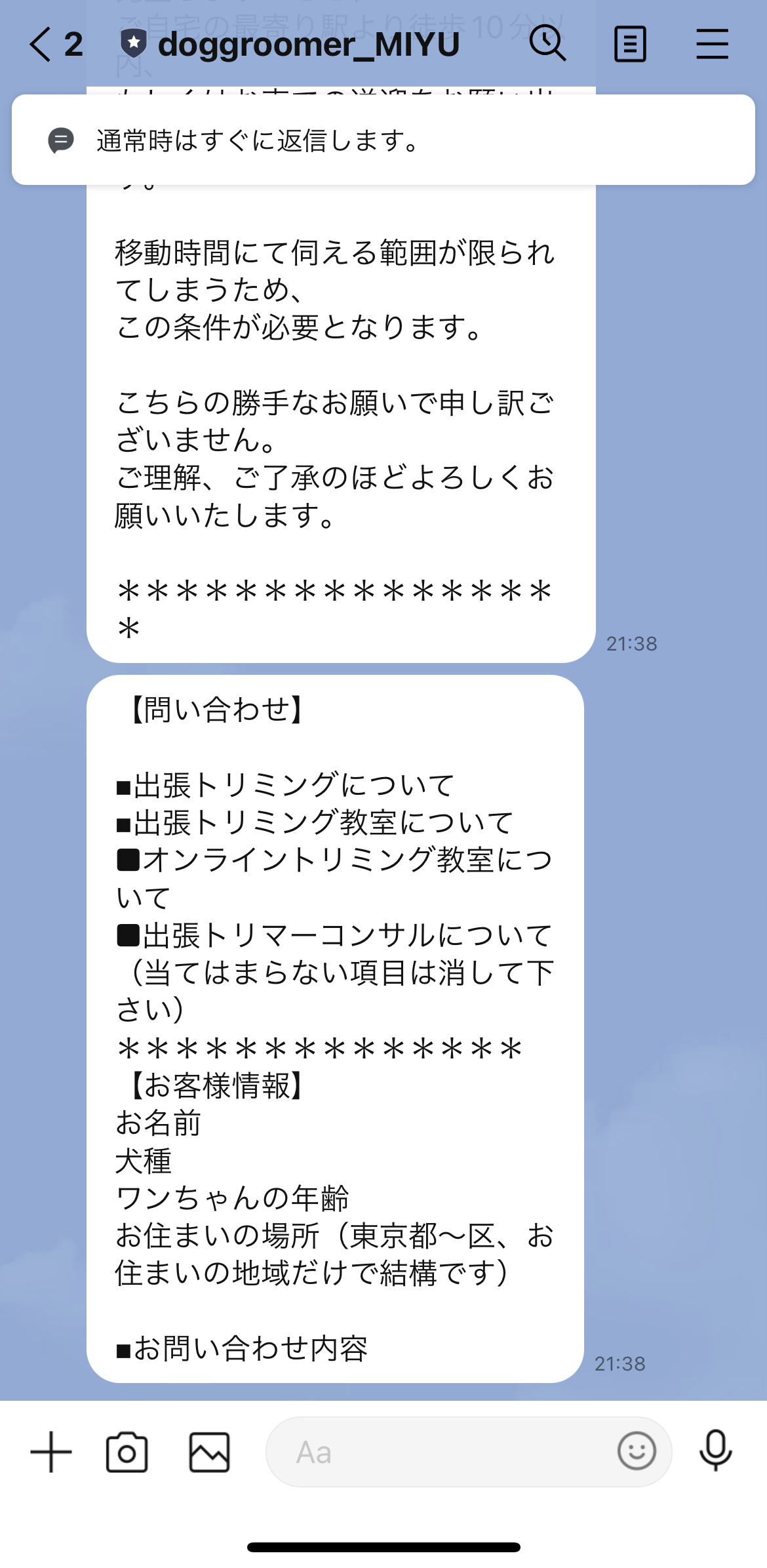Screen dimensions: 767x1568
Task: Open the plus attachment menu
Action: 51,1452
